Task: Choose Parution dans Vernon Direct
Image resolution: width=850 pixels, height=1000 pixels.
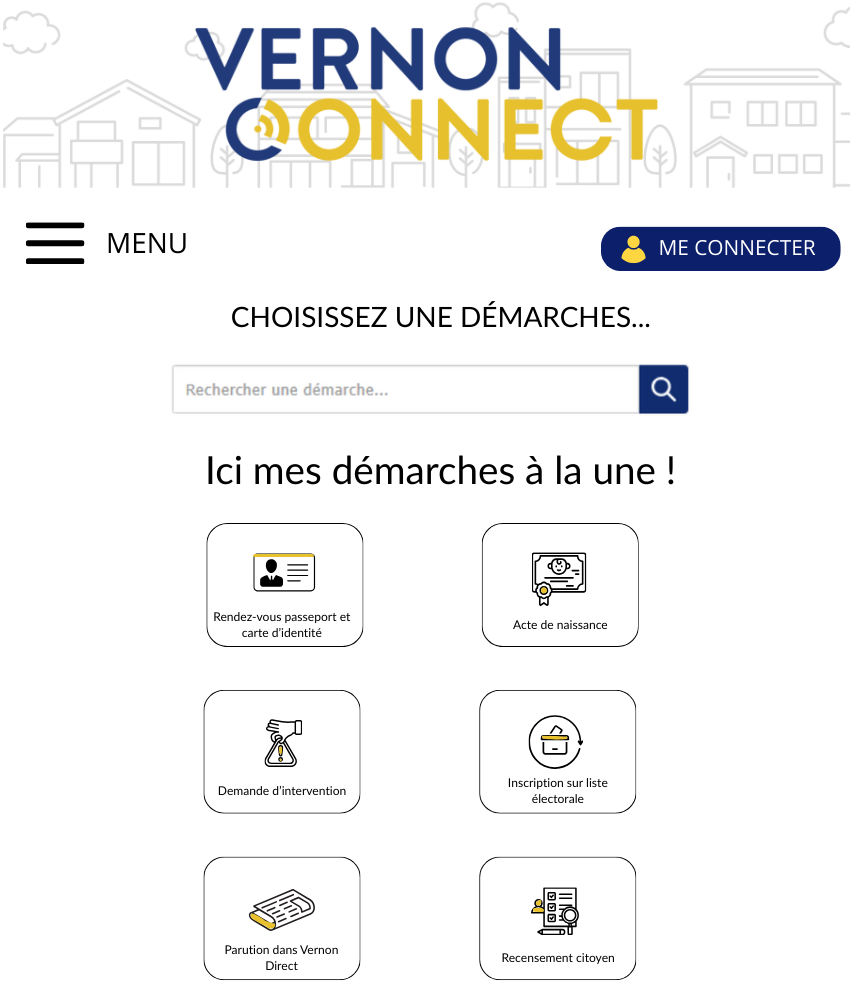Action: (x=282, y=918)
